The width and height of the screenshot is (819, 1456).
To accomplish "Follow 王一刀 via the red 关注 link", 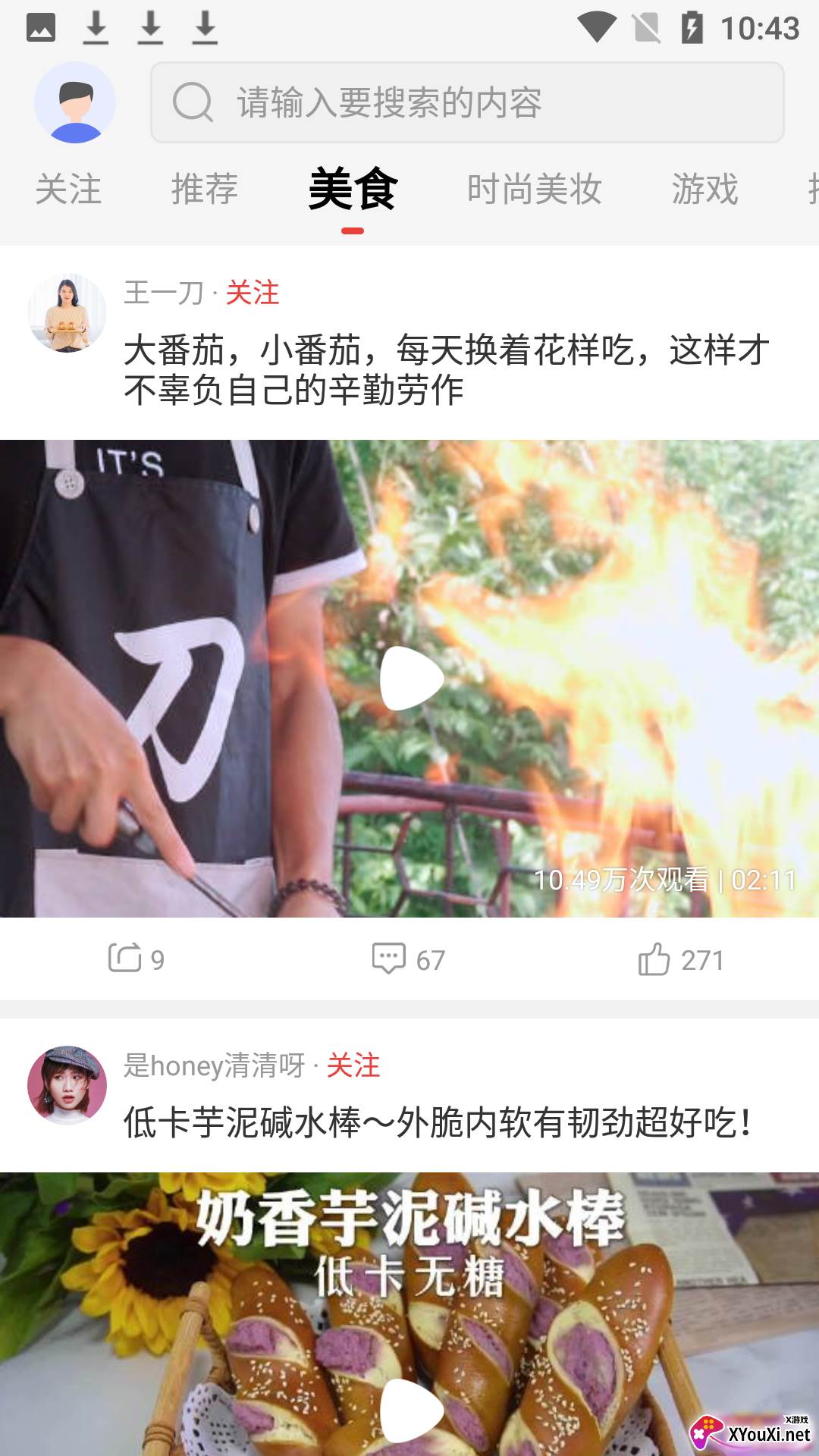I will [x=253, y=293].
